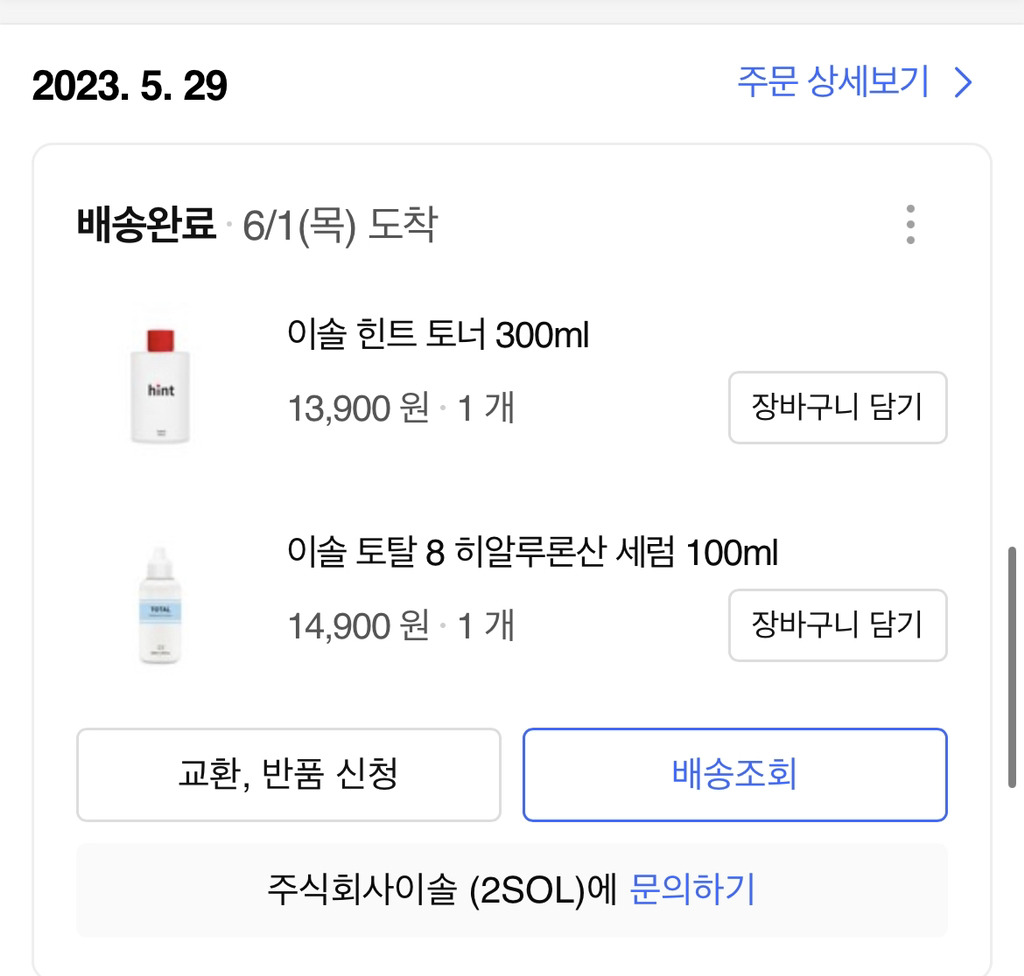The height and width of the screenshot is (976, 1024).
Task: Tap the 교환, 반품 신청 button
Action: pos(288,775)
